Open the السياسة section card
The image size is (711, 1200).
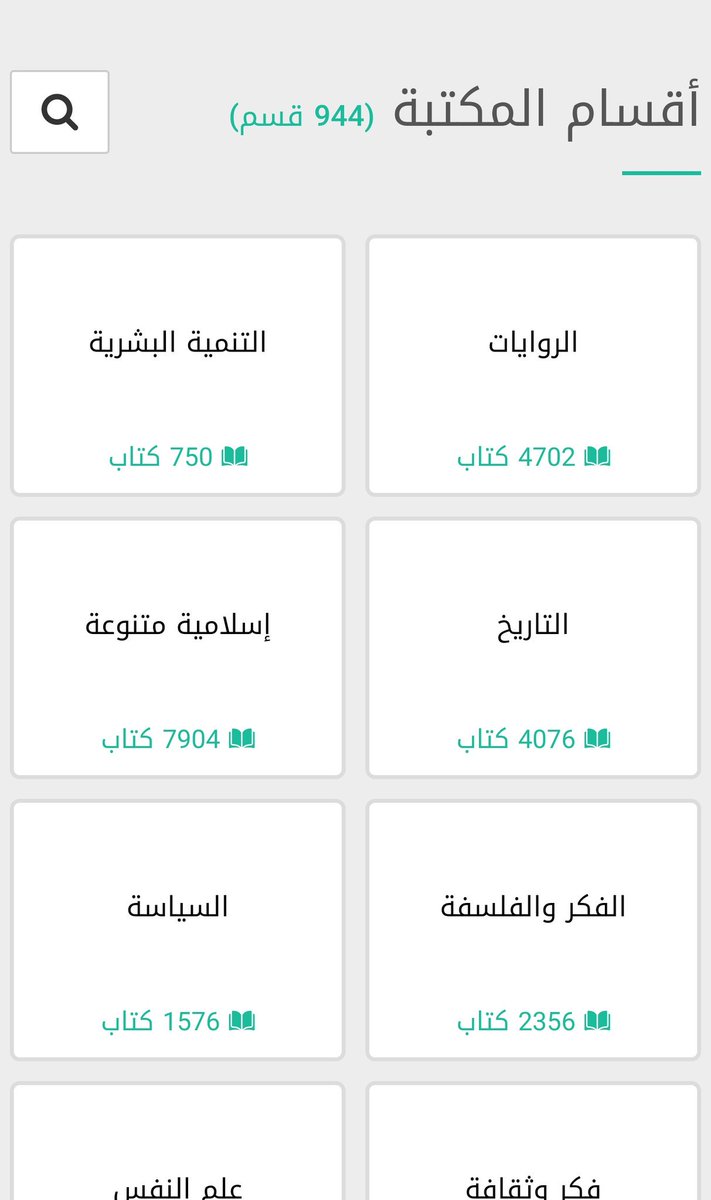(178, 930)
